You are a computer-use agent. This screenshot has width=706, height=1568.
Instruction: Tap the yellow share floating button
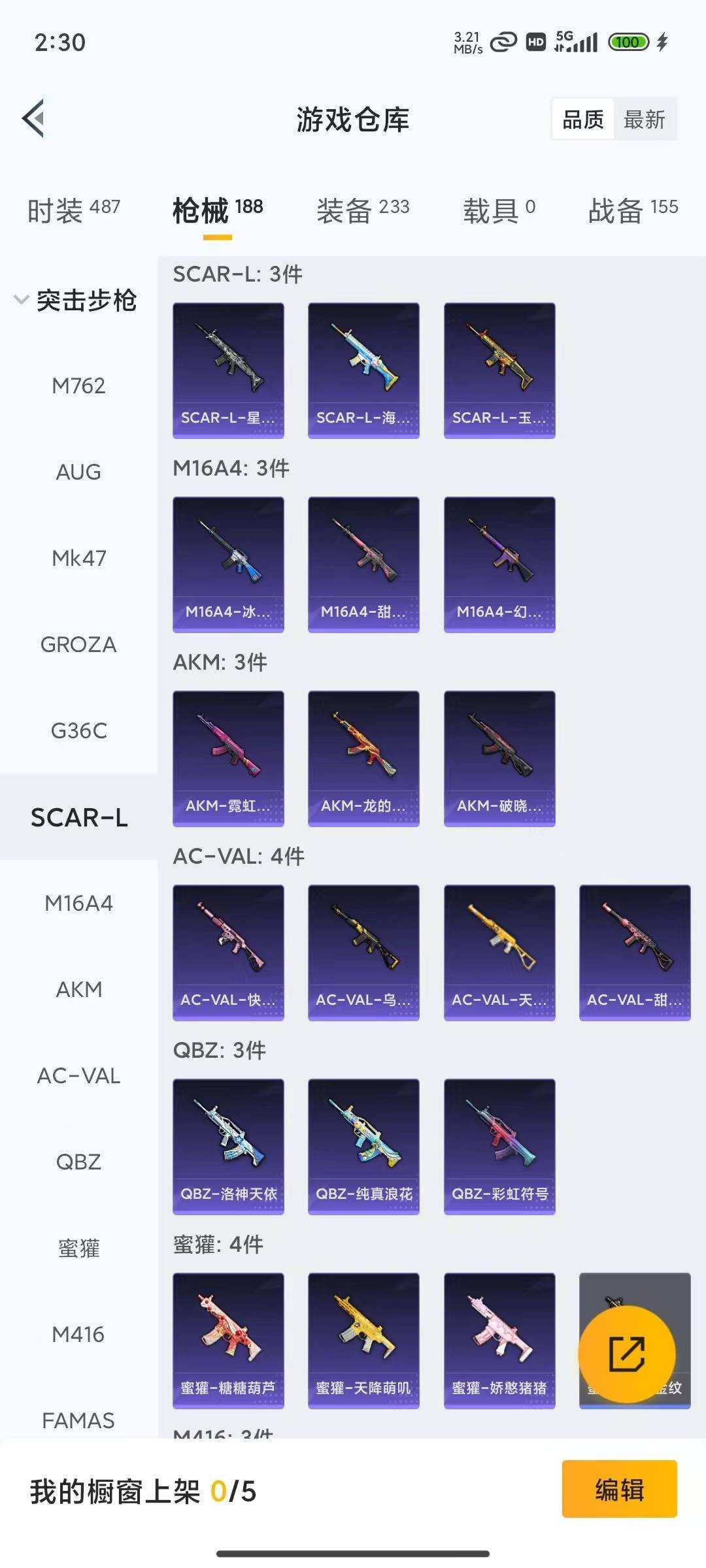pos(626,1354)
